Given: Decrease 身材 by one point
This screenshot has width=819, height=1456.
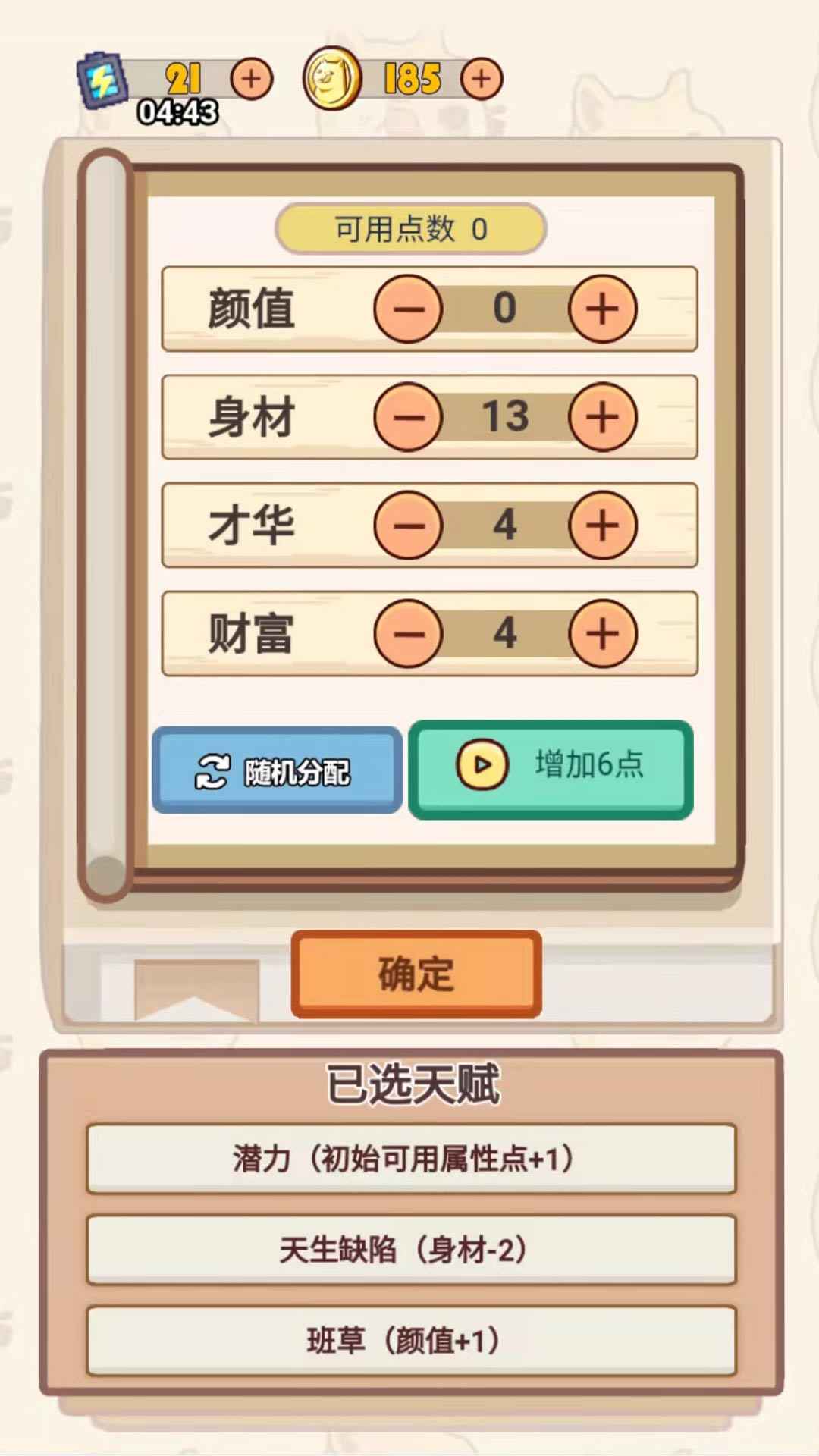Looking at the screenshot, I should pos(408,417).
